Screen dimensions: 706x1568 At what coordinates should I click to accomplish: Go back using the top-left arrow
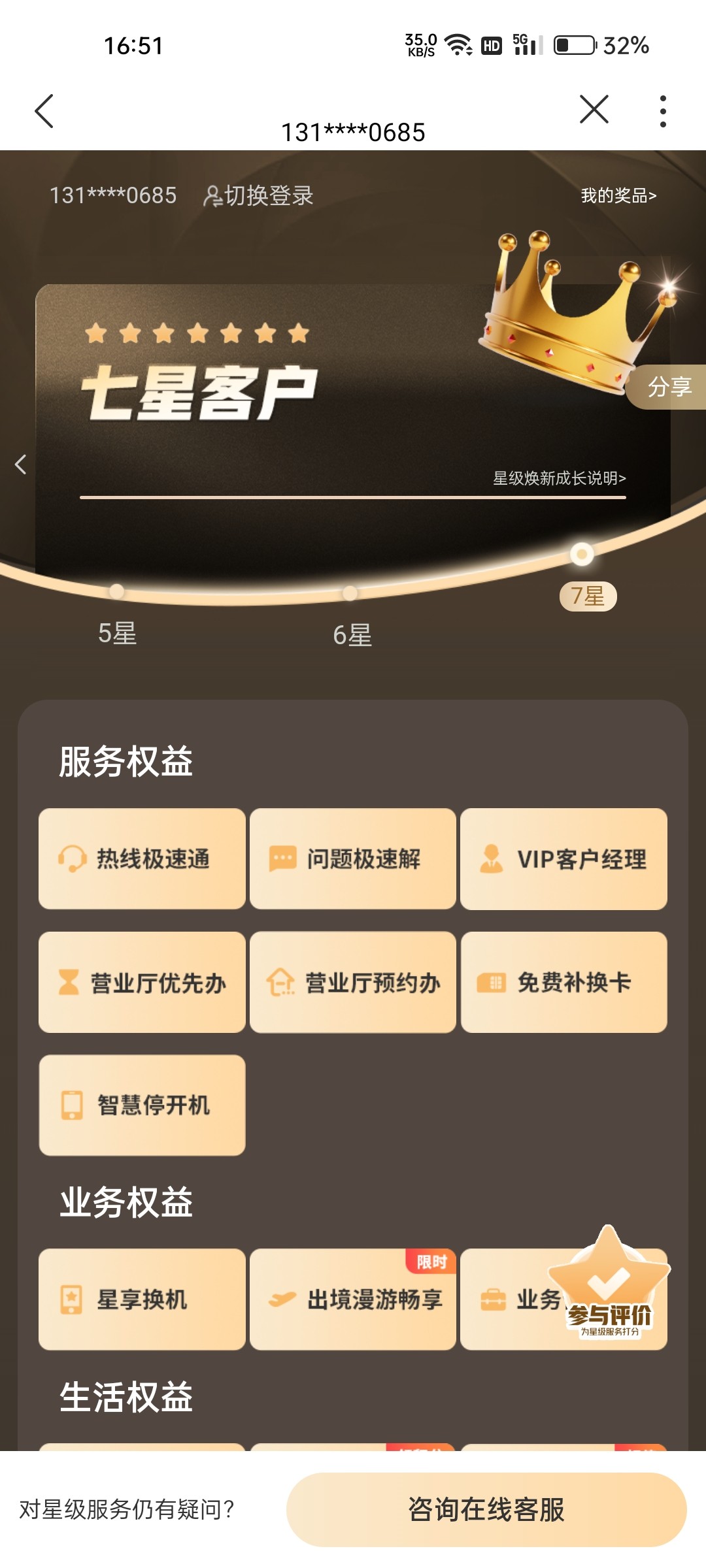[44, 111]
